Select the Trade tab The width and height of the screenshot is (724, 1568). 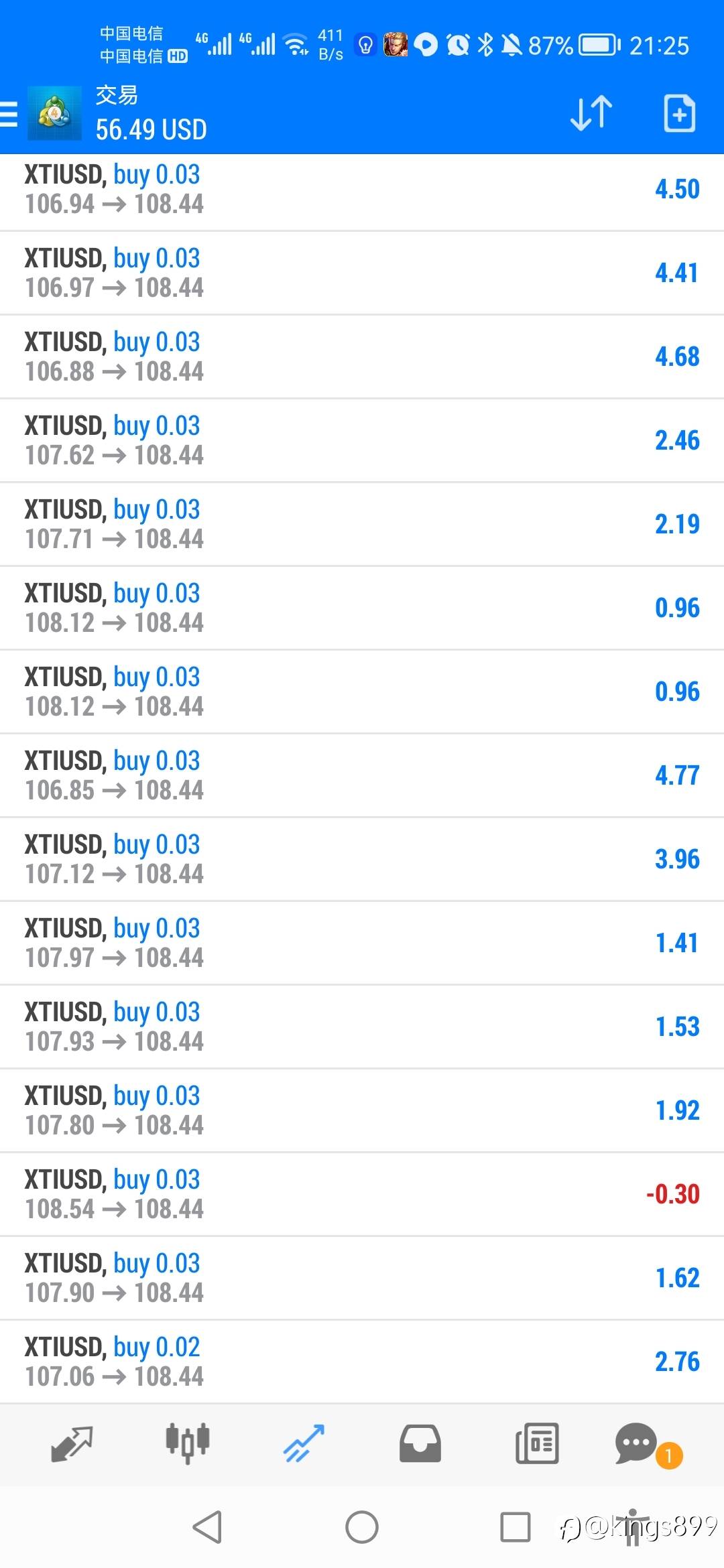(304, 1444)
